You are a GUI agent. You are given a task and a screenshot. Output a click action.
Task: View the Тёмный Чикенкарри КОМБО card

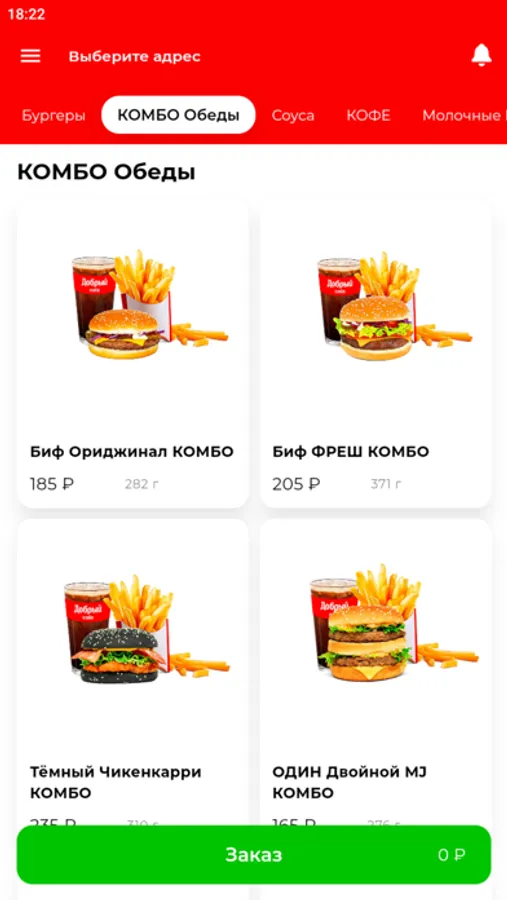pos(133,673)
